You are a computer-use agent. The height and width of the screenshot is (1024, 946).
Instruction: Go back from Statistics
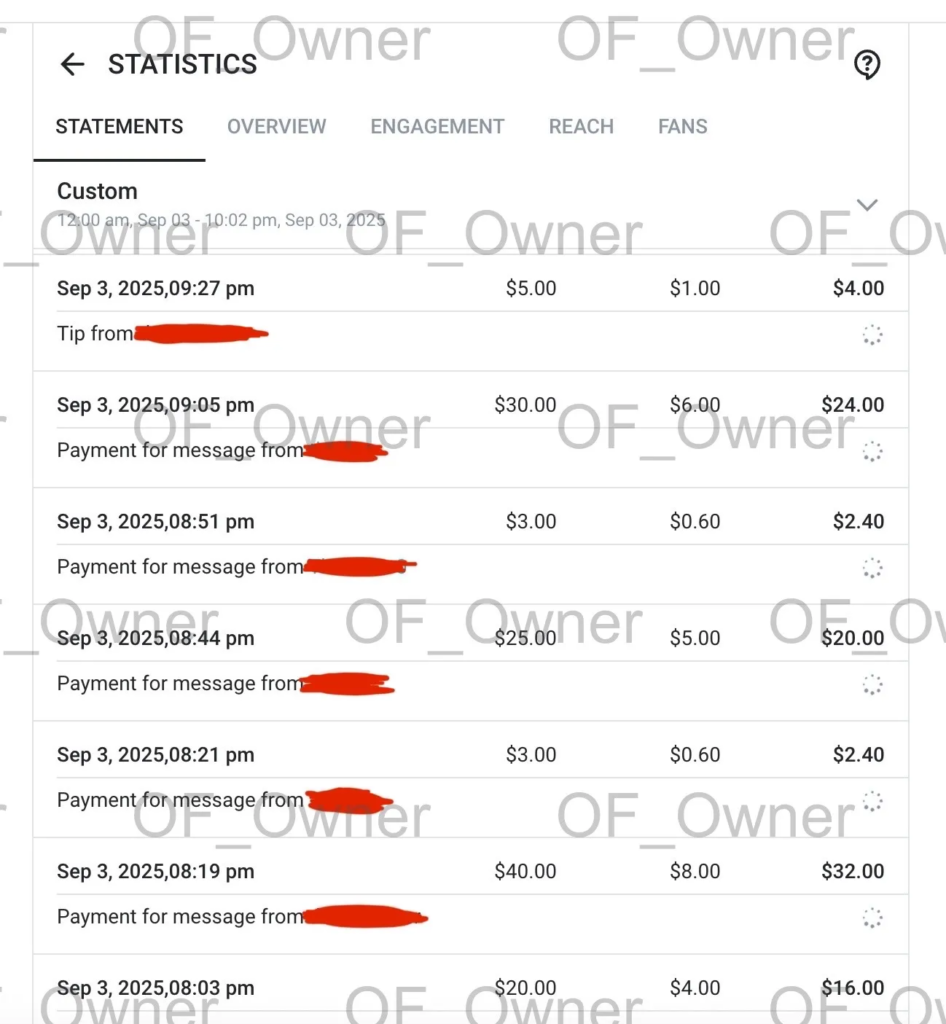[x=72, y=65]
